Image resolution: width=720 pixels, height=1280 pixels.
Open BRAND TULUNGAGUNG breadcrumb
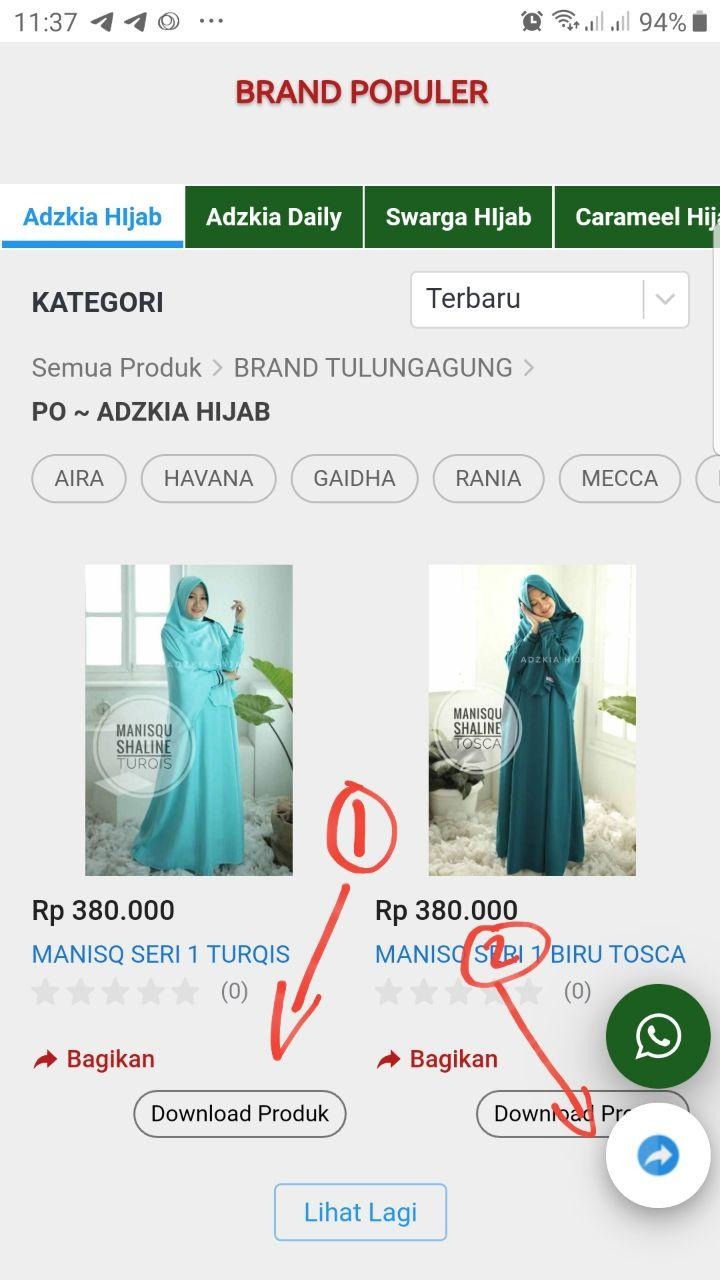click(373, 368)
